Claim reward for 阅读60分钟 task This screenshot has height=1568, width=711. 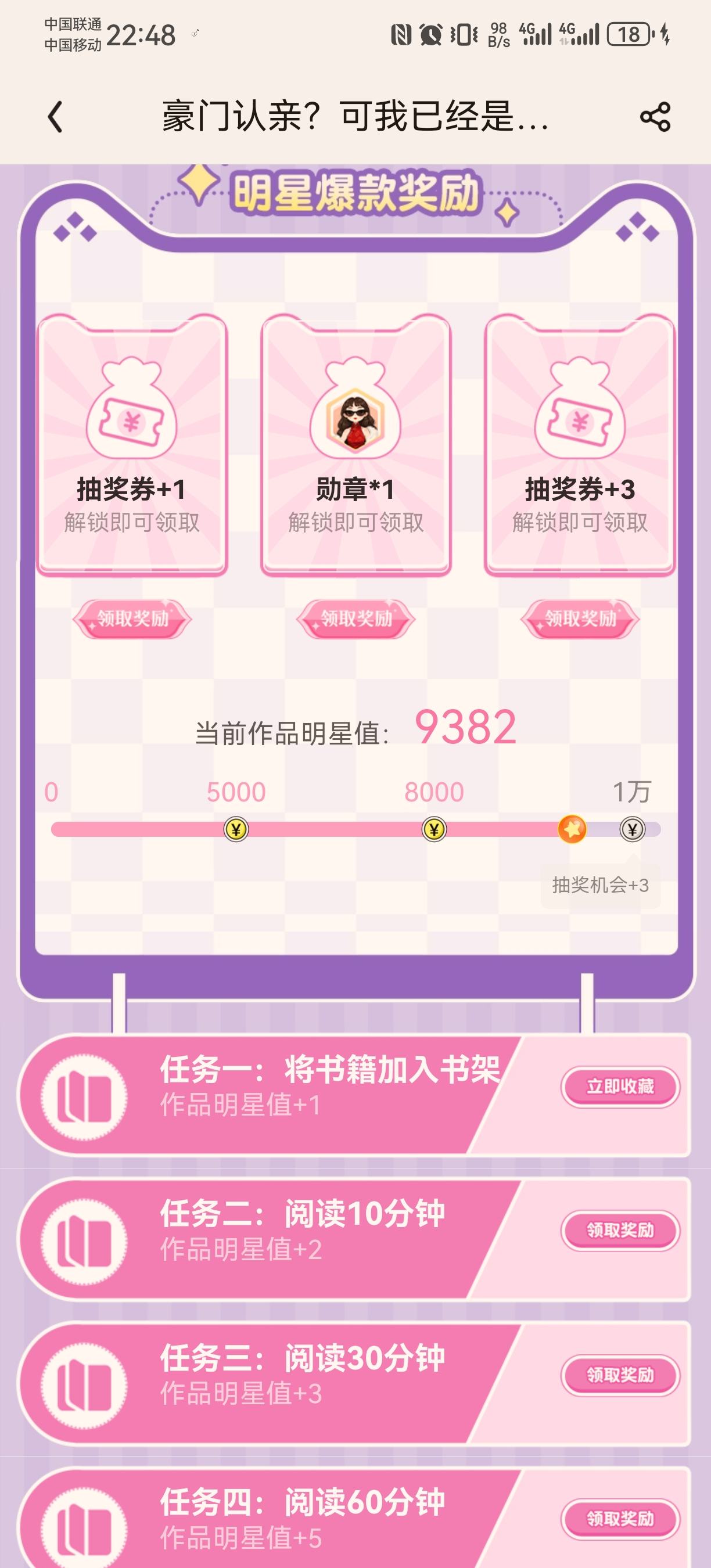(x=620, y=1519)
